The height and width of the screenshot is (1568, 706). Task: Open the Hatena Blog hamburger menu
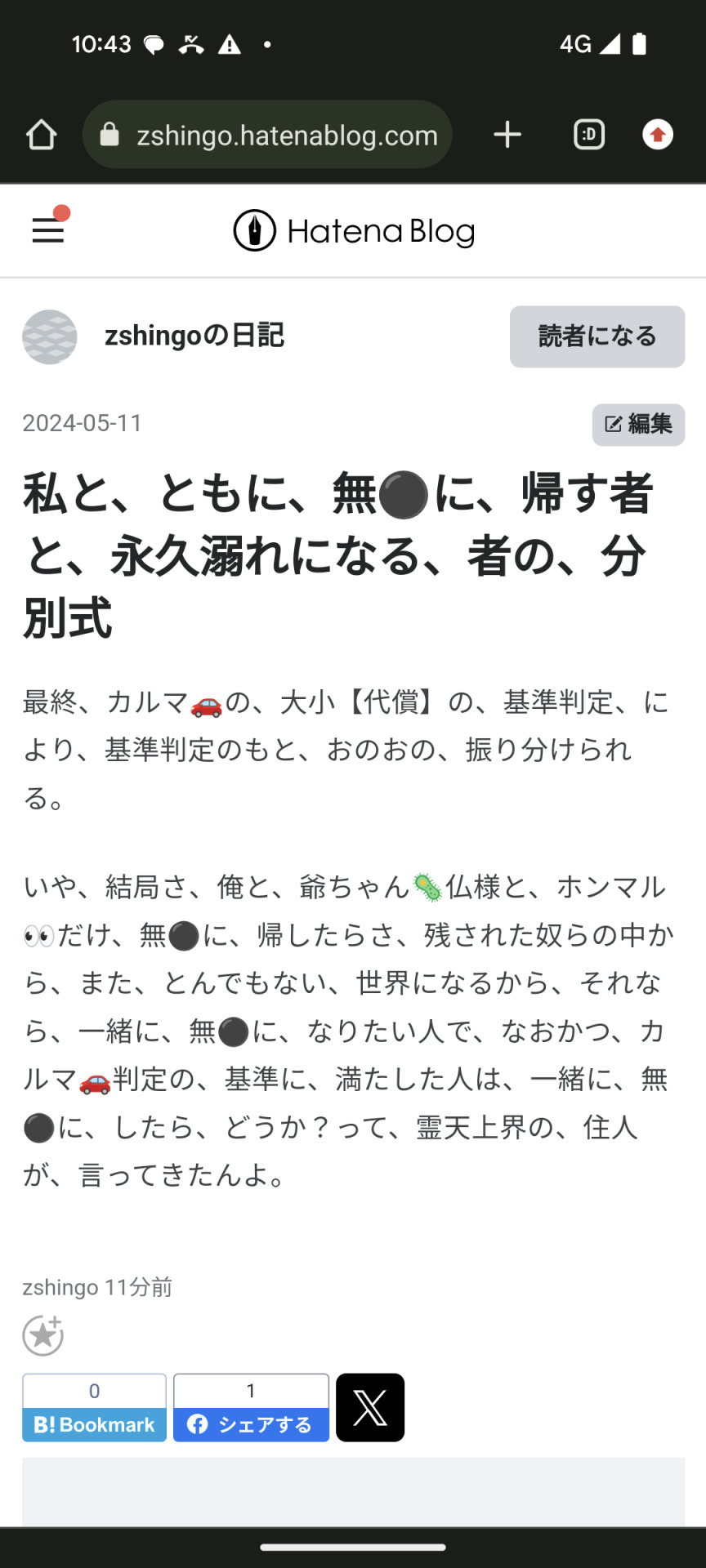pos(48,230)
